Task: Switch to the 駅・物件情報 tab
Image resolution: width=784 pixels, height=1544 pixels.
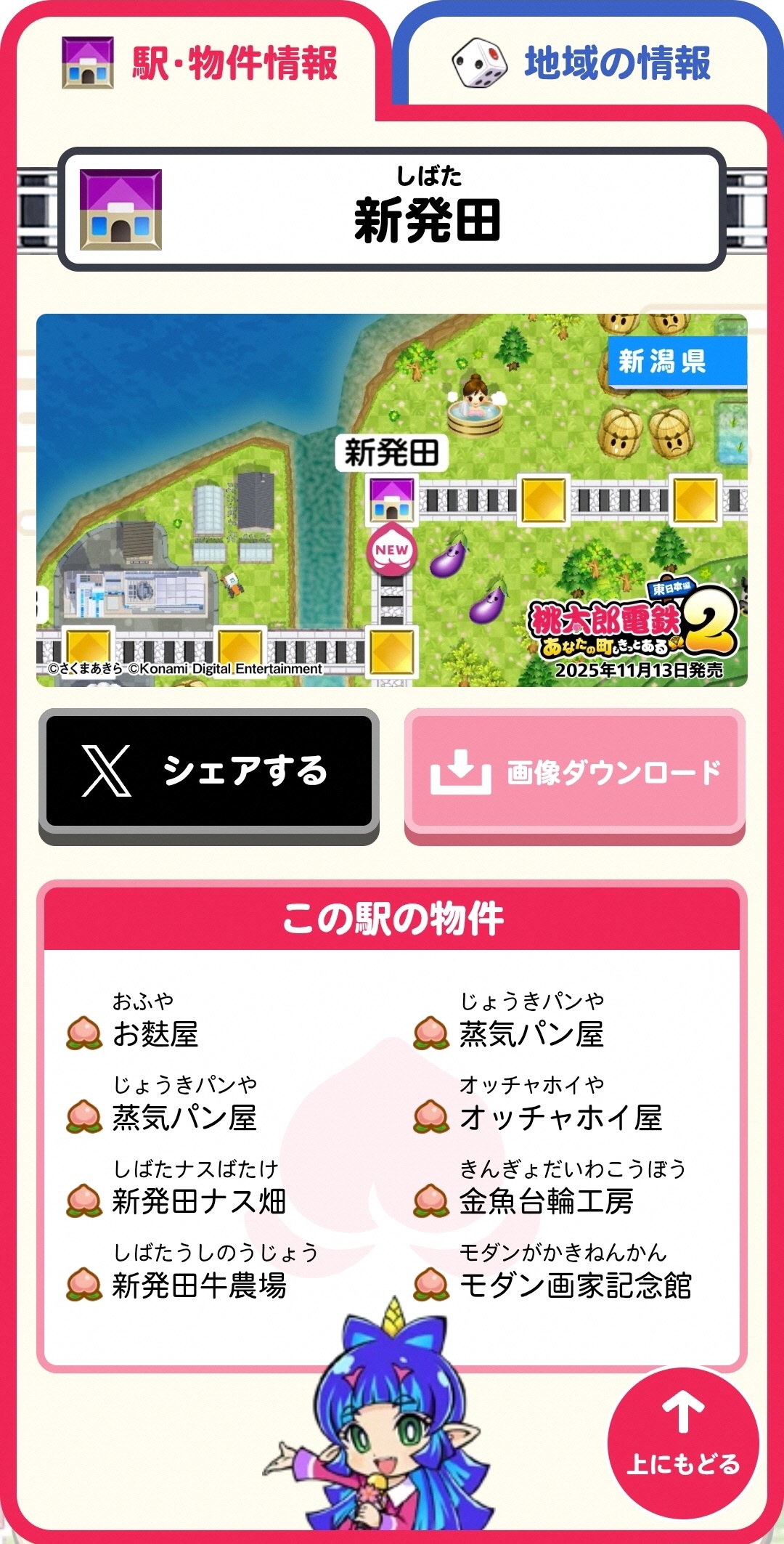Action: [x=200, y=64]
